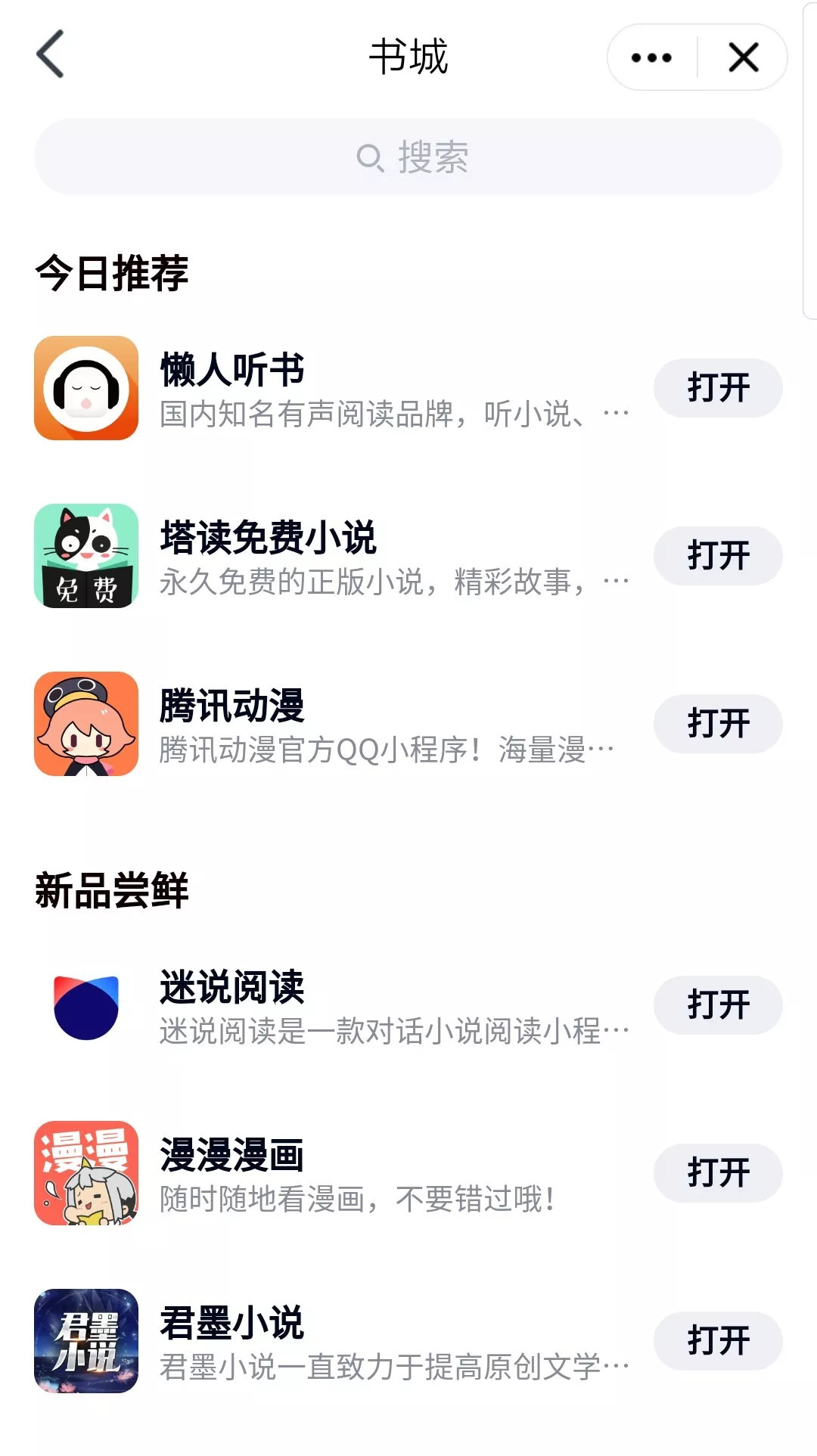Tap 打开 next to 迷说阅读
This screenshot has height=1456, width=817.
click(x=717, y=1005)
